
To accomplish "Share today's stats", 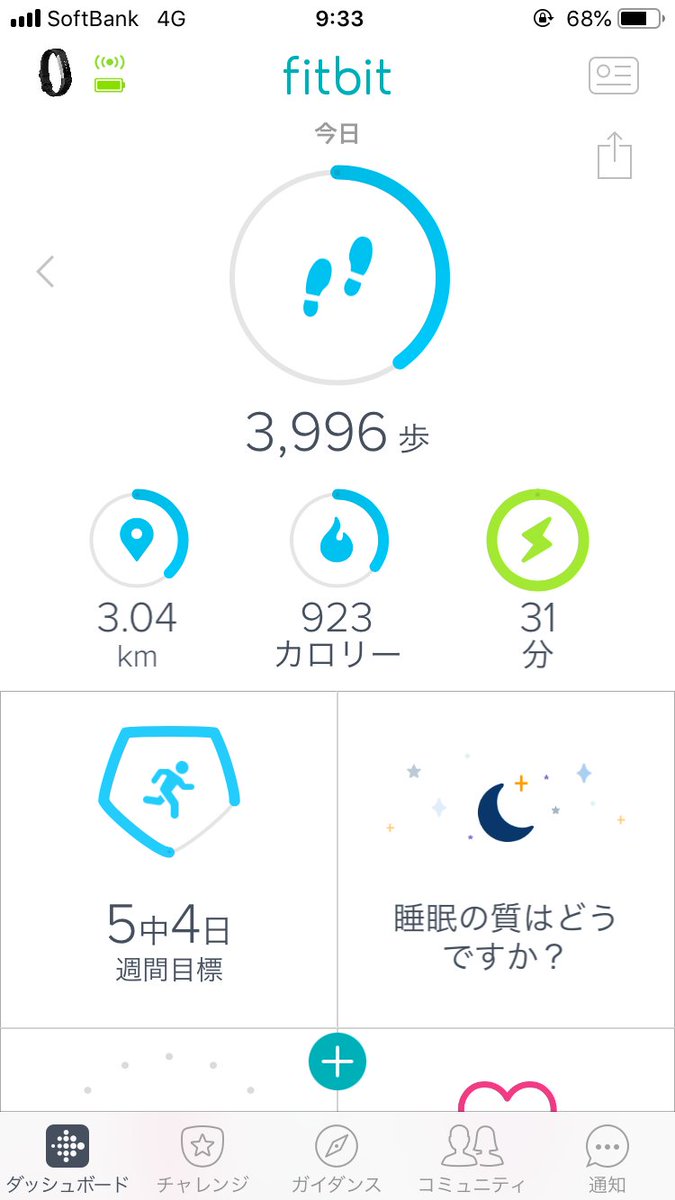I will pyautogui.click(x=614, y=156).
